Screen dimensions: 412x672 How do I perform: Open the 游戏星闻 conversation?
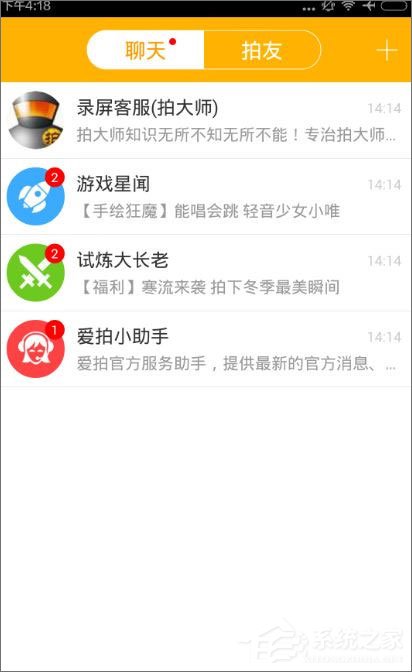coord(206,197)
